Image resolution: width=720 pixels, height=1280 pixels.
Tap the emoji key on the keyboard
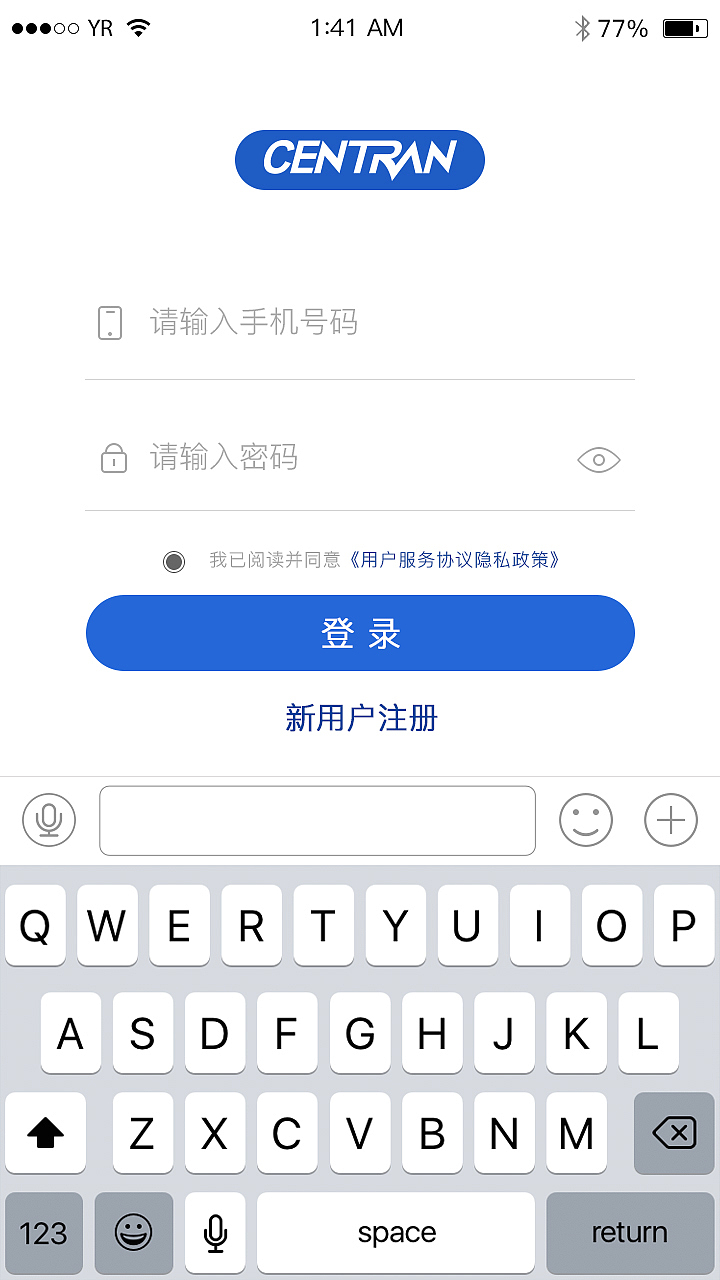[134, 1232]
